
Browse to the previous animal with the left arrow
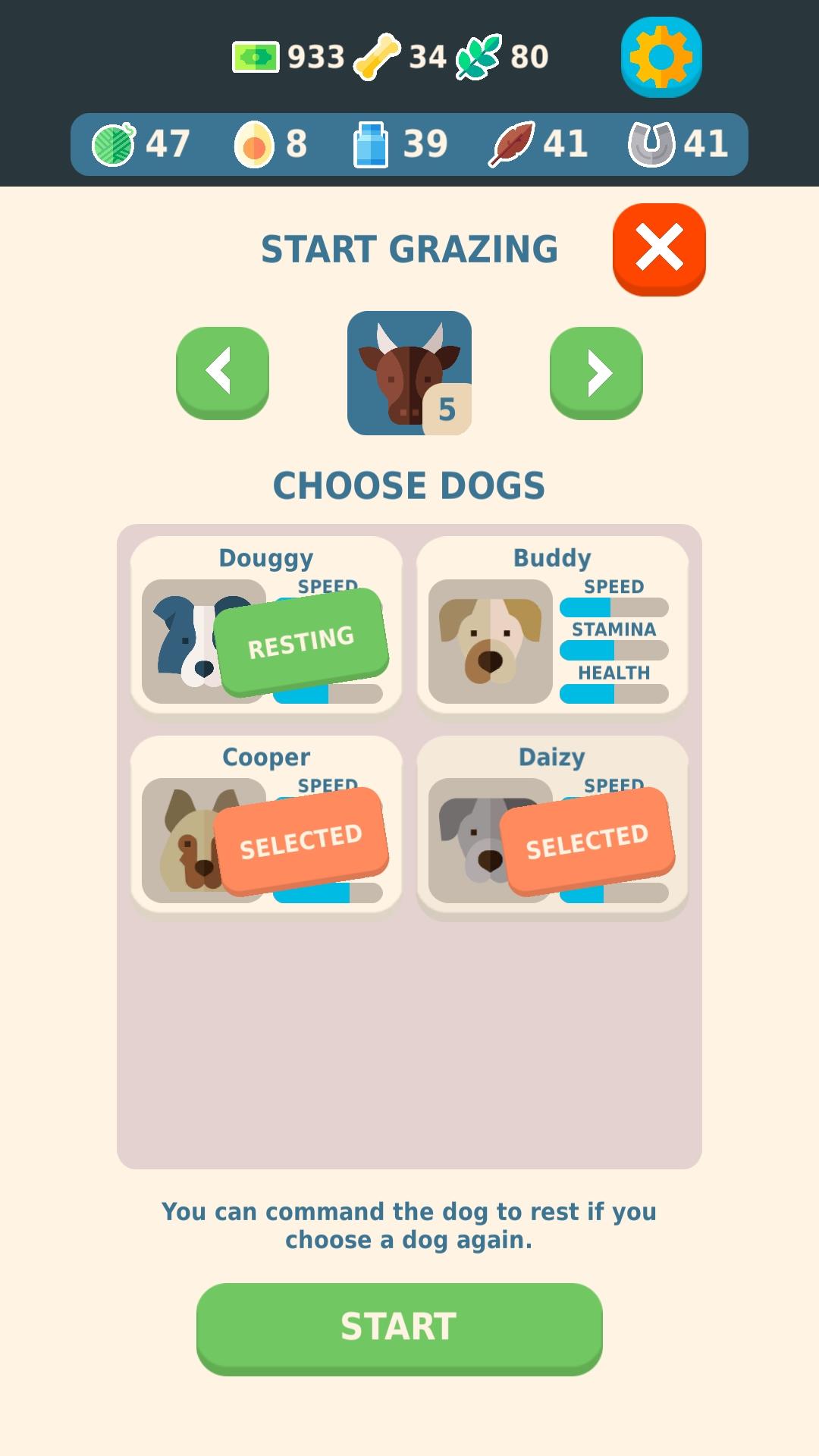pyautogui.click(x=222, y=372)
